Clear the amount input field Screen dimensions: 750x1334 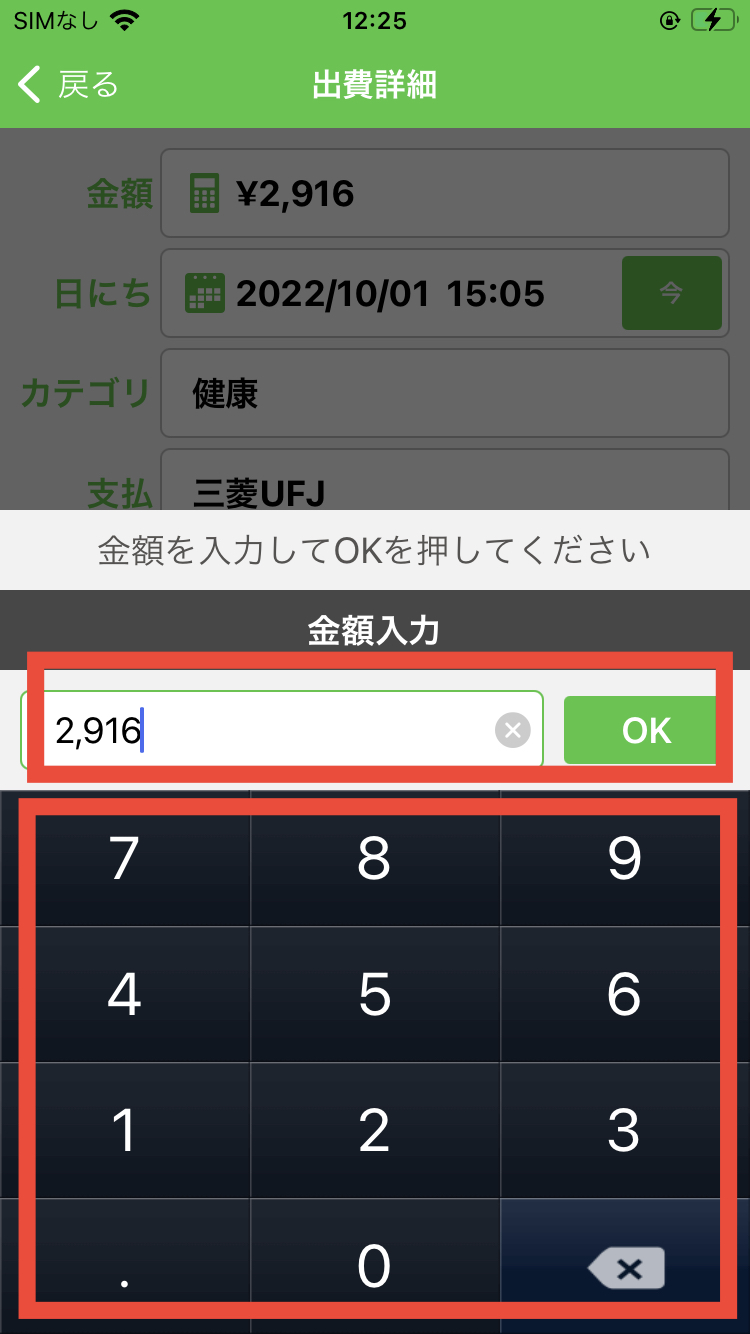click(x=512, y=731)
